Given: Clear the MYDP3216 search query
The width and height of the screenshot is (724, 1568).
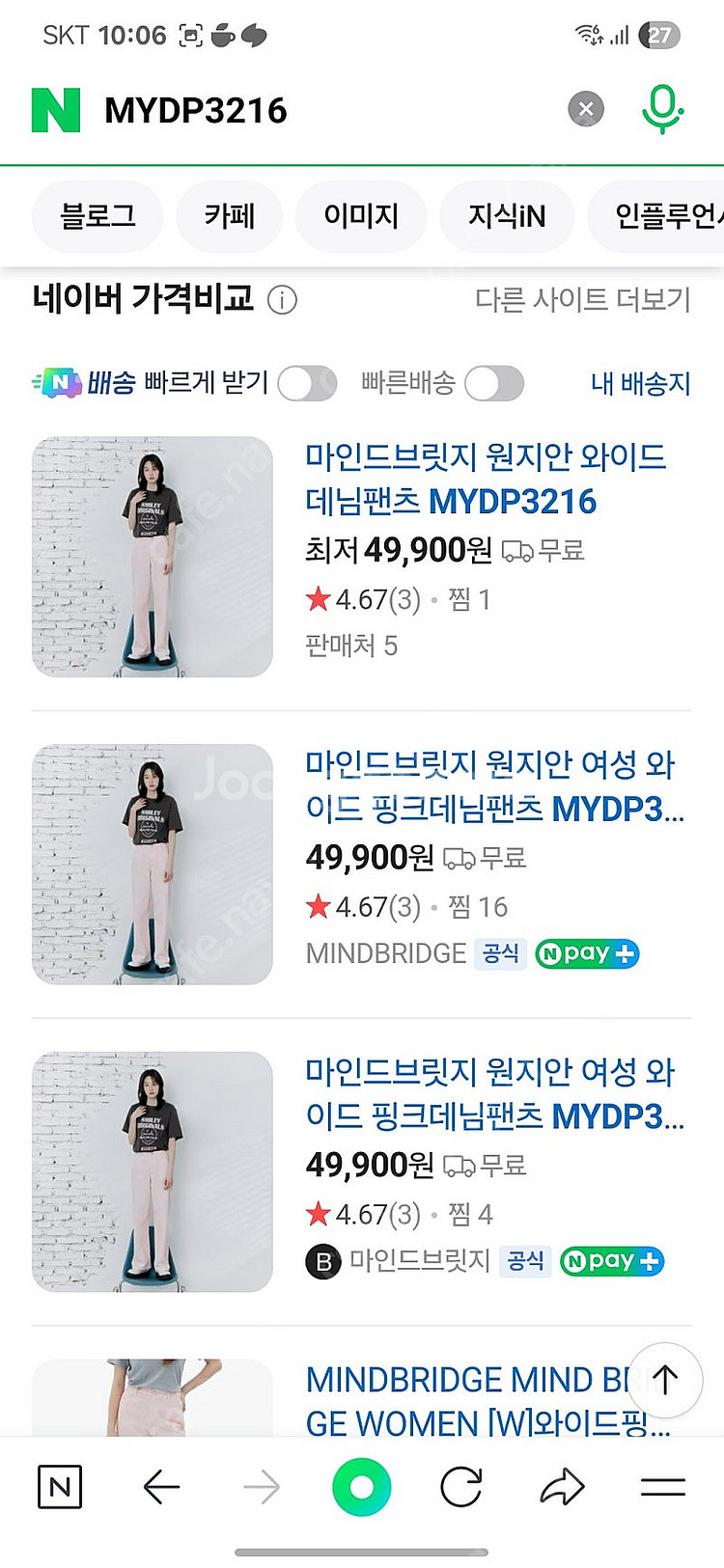Looking at the screenshot, I should (585, 109).
